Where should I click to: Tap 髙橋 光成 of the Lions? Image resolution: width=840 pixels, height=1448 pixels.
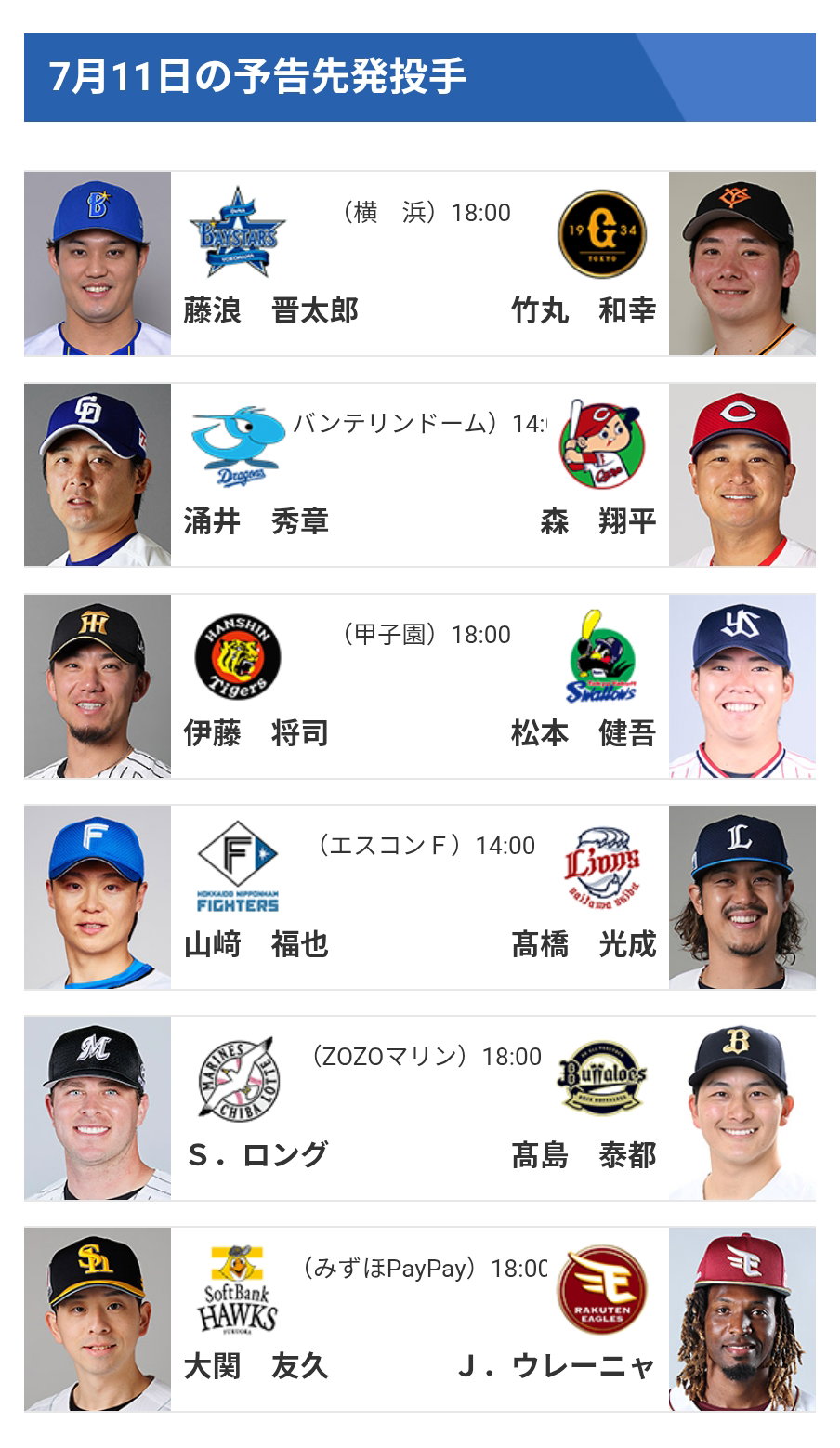coord(584,944)
